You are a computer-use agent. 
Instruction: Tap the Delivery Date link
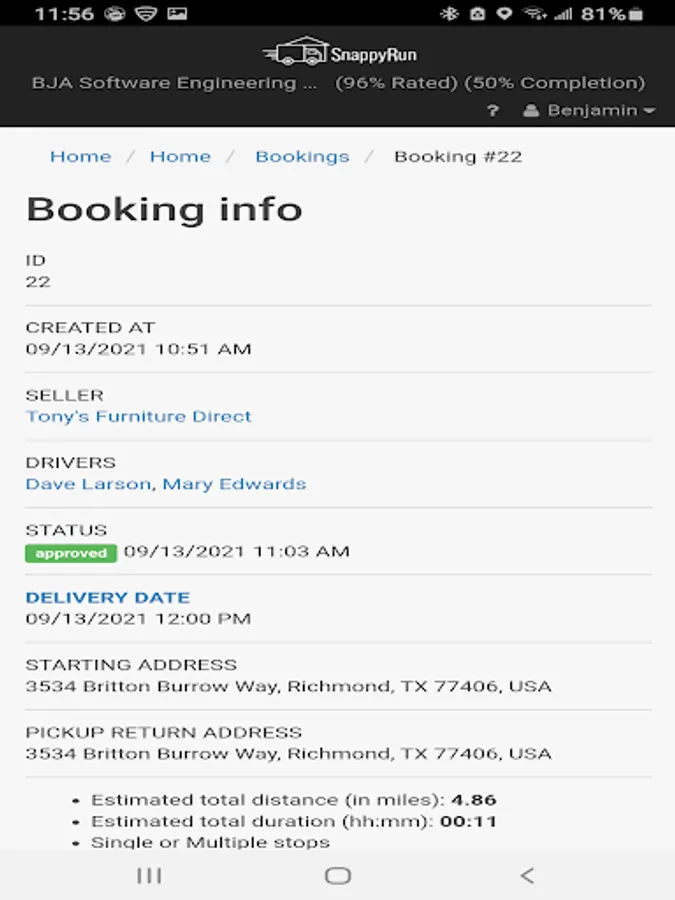tap(108, 598)
